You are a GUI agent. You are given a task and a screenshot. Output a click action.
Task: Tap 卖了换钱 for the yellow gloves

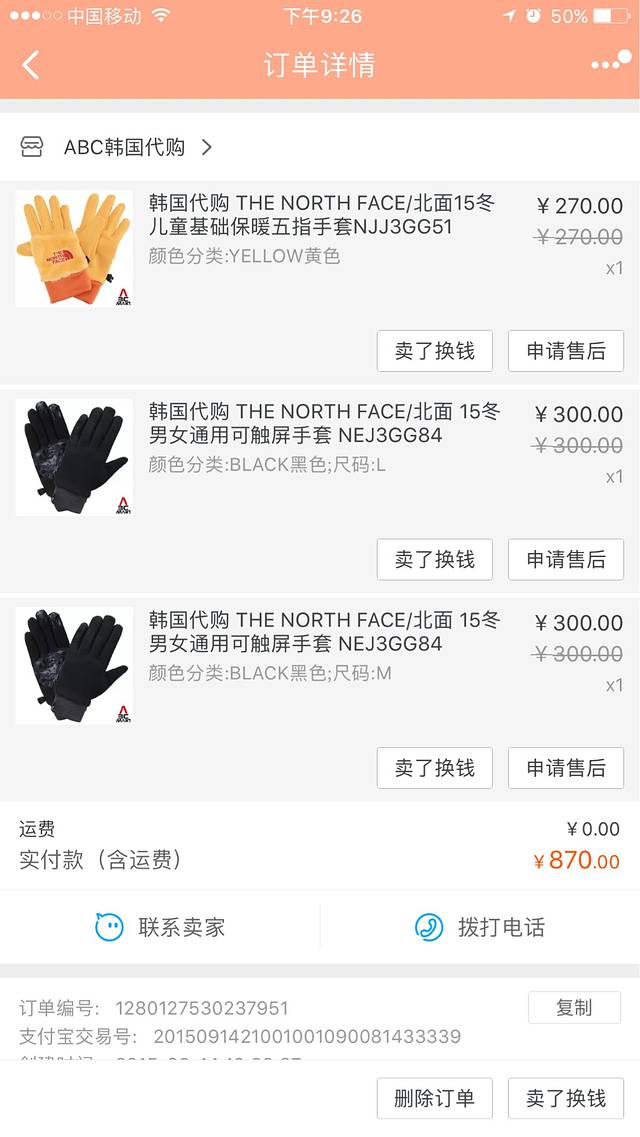pyautogui.click(x=434, y=351)
